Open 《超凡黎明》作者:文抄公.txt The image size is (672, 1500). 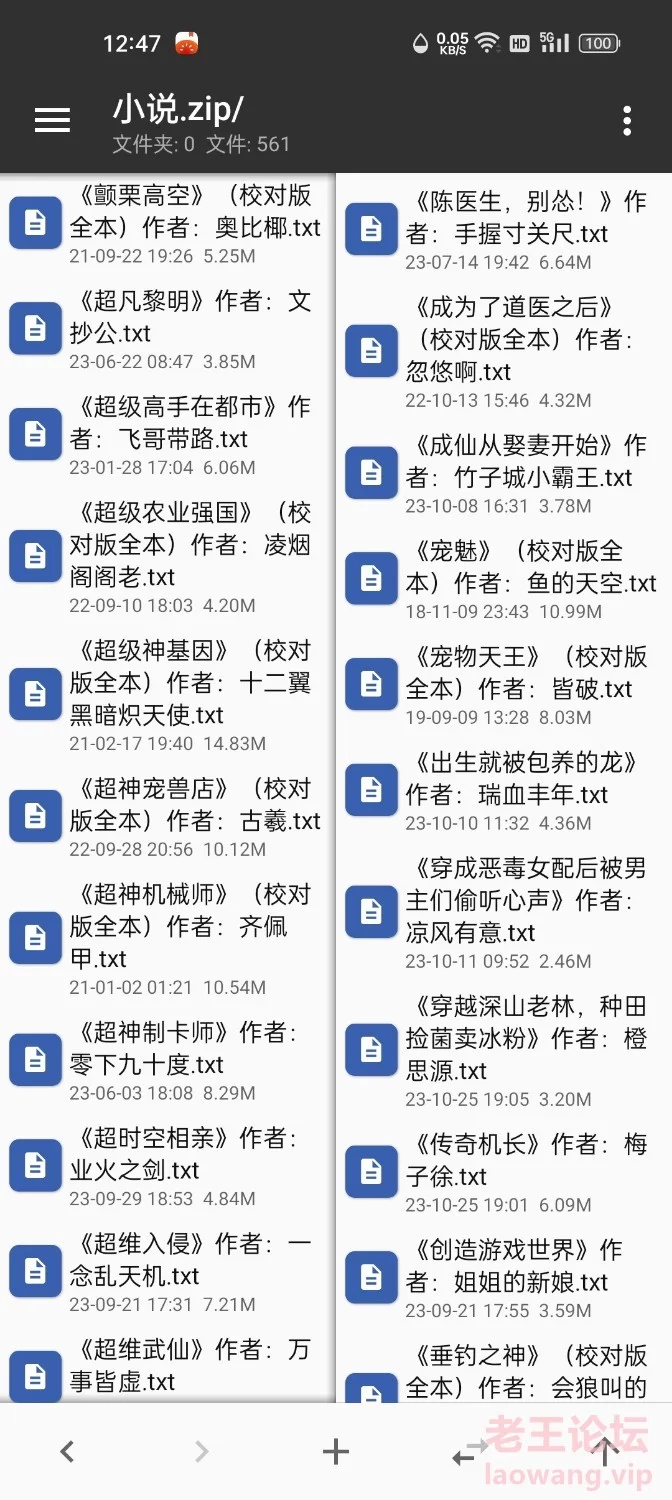click(168, 328)
